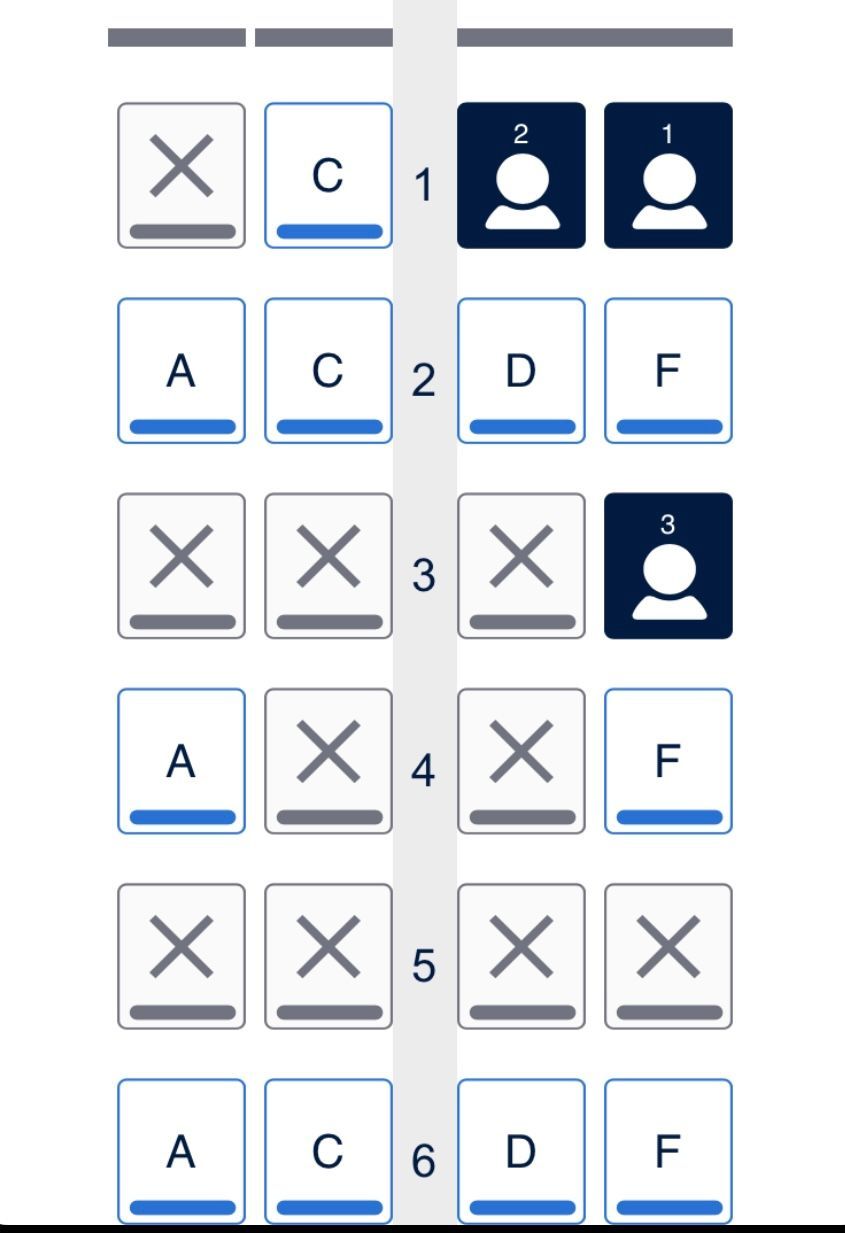The image size is (845, 1233).
Task: Choose seat A in row 6
Action: coord(181,1150)
